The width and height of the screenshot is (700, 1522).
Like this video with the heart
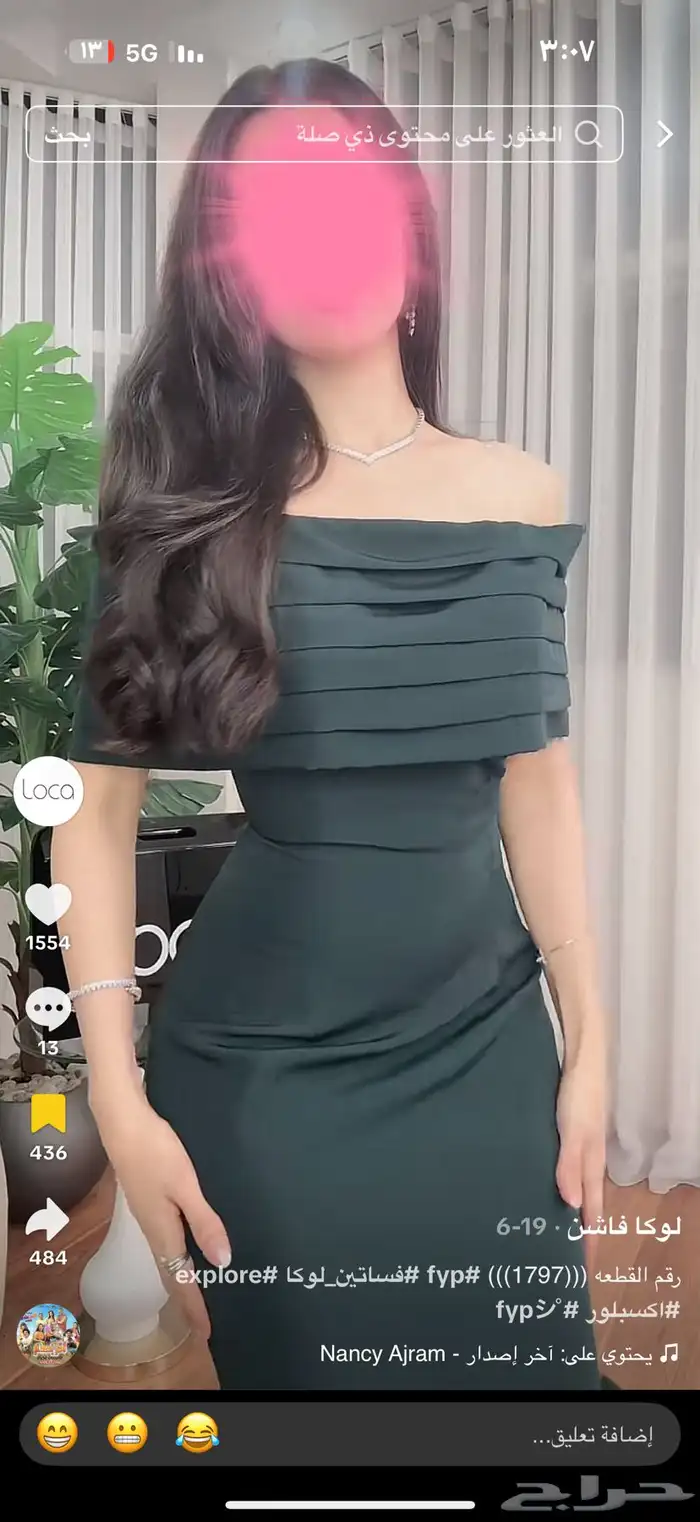coord(48,905)
